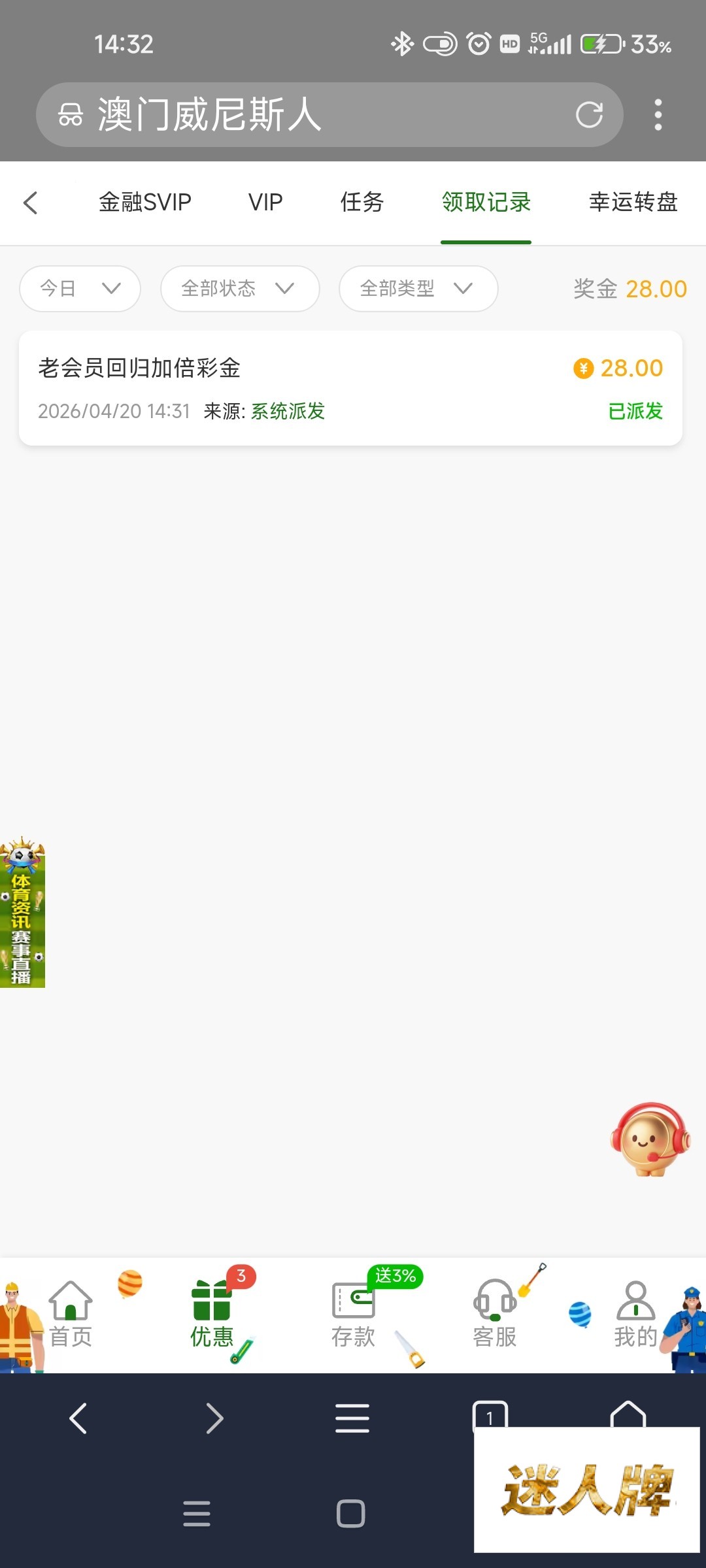
Task: Open the browser's hamburger menu
Action: point(352,1418)
